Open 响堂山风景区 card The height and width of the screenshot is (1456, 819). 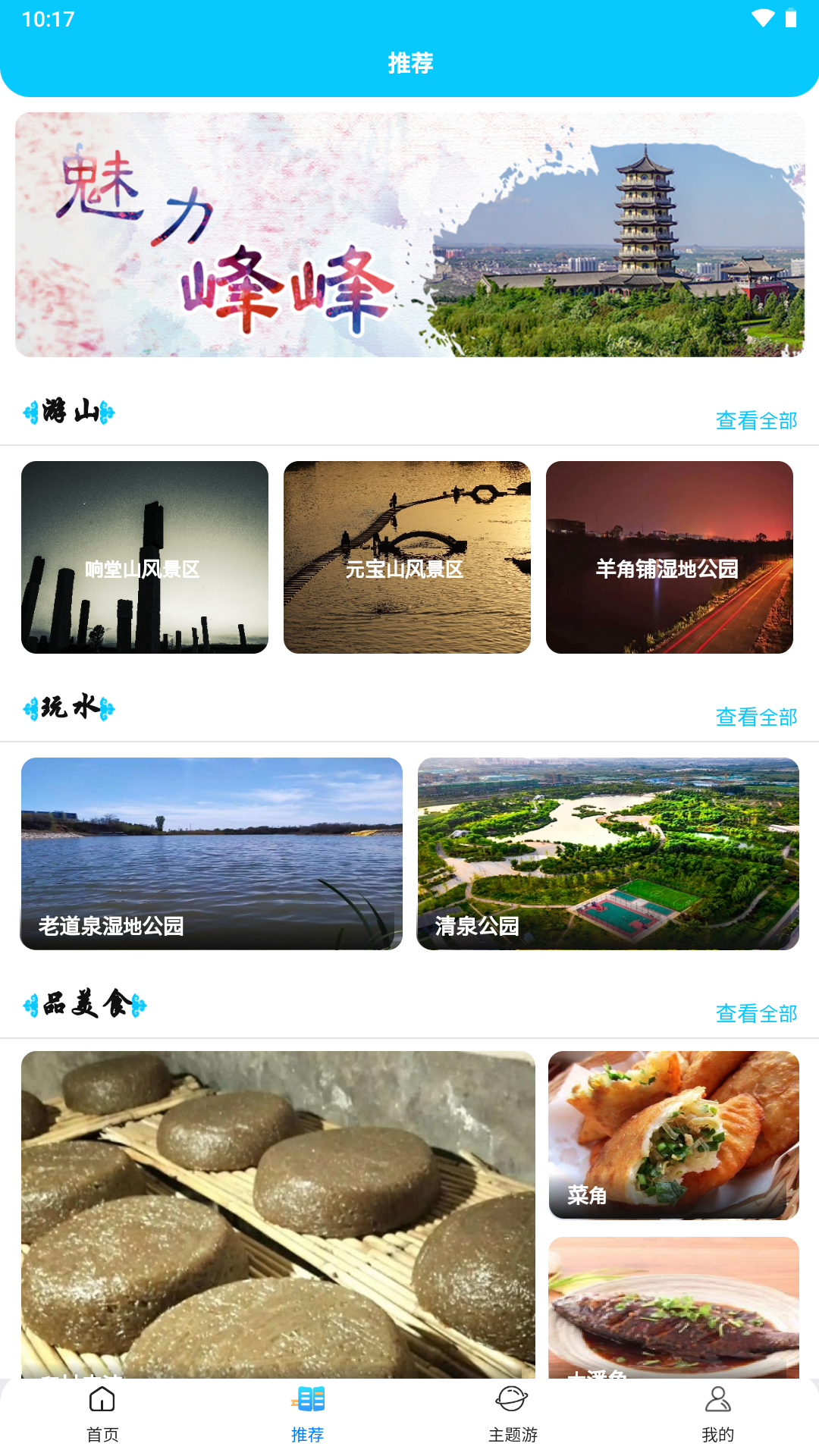[145, 557]
